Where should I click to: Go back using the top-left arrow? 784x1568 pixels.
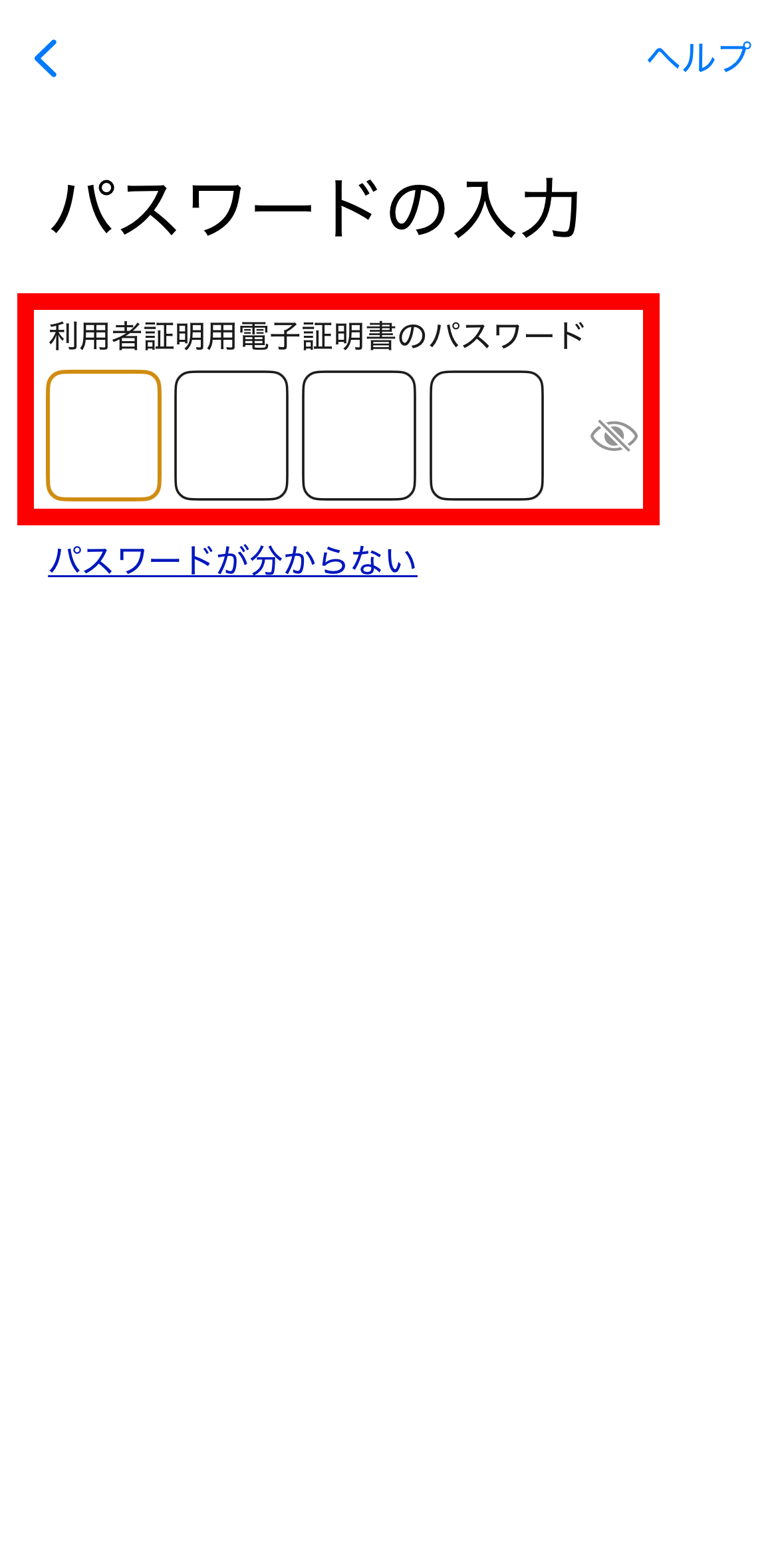pyautogui.click(x=46, y=59)
